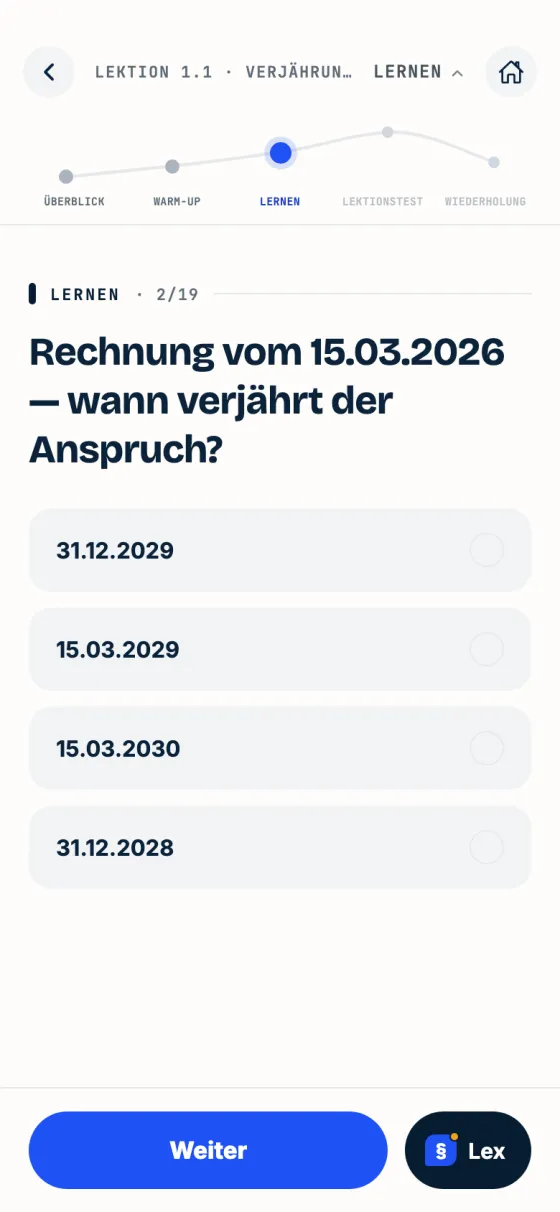Pick the 15.03.2030 option
560x1212 pixels.
(x=280, y=748)
